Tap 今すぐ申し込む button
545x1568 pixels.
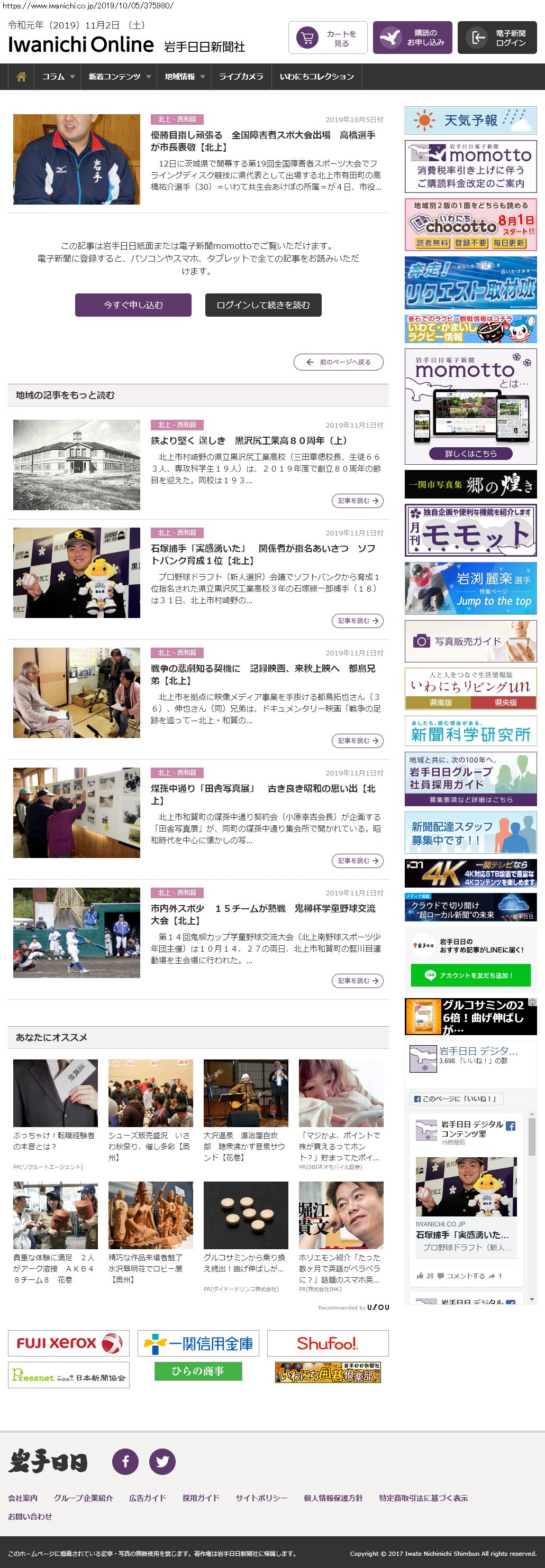point(133,305)
